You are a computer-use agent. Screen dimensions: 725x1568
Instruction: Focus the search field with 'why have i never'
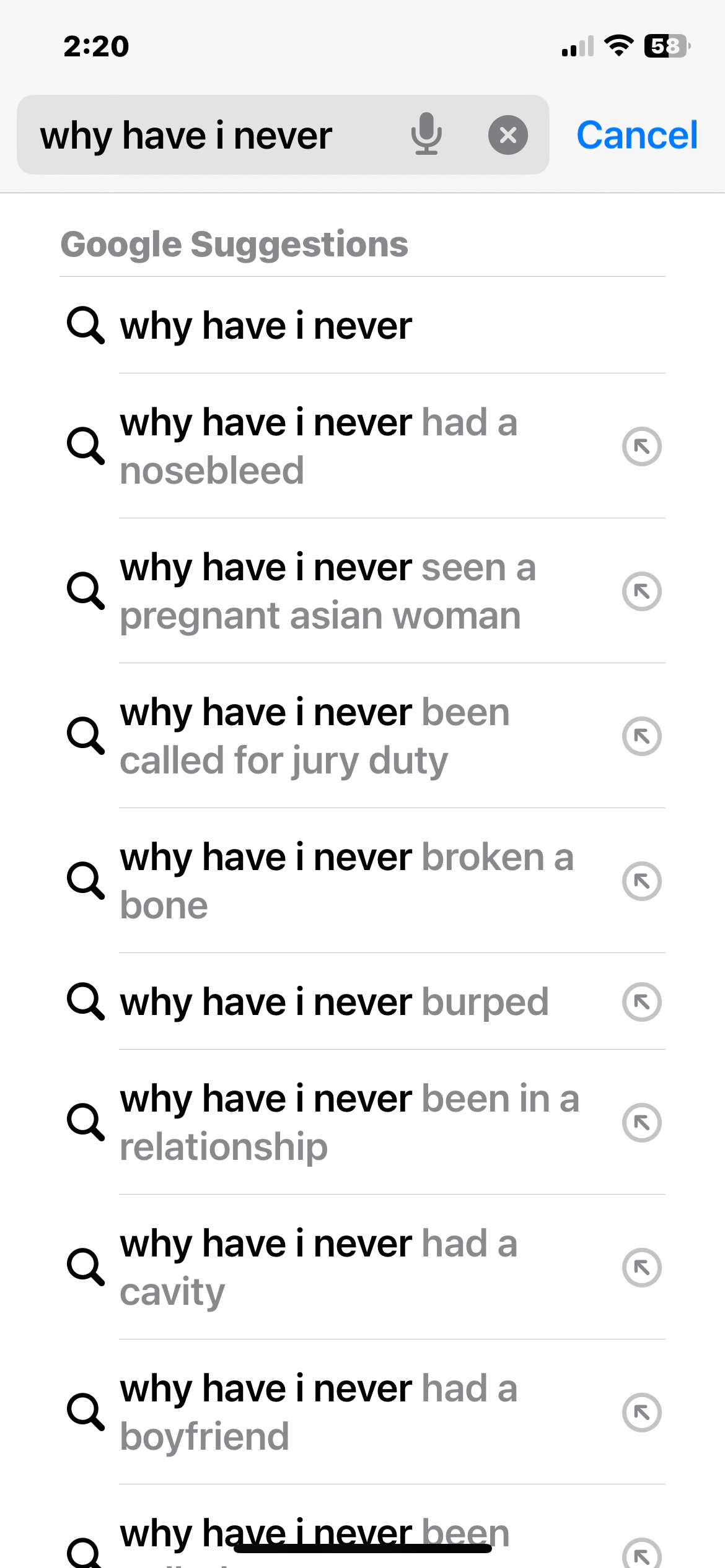[x=211, y=135]
